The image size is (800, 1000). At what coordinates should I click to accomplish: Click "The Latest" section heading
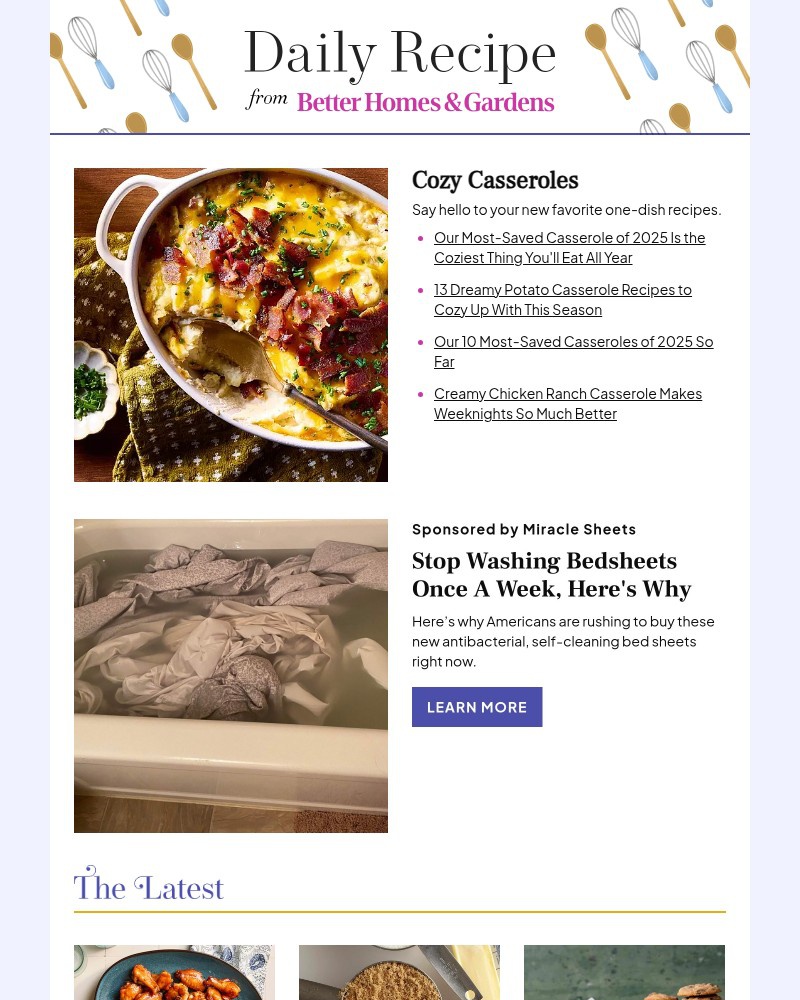click(x=148, y=887)
